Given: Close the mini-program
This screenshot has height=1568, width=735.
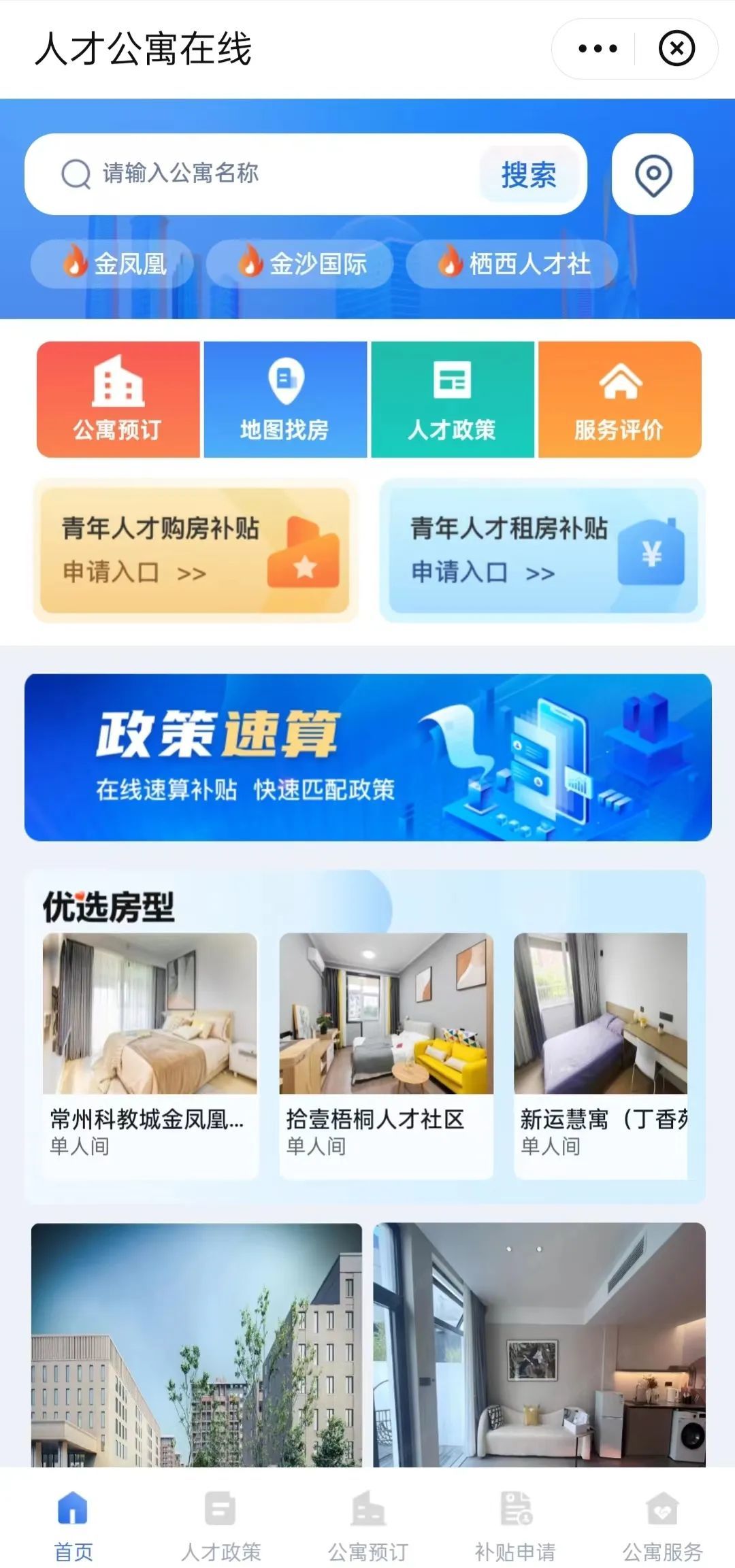Looking at the screenshot, I should [676, 49].
